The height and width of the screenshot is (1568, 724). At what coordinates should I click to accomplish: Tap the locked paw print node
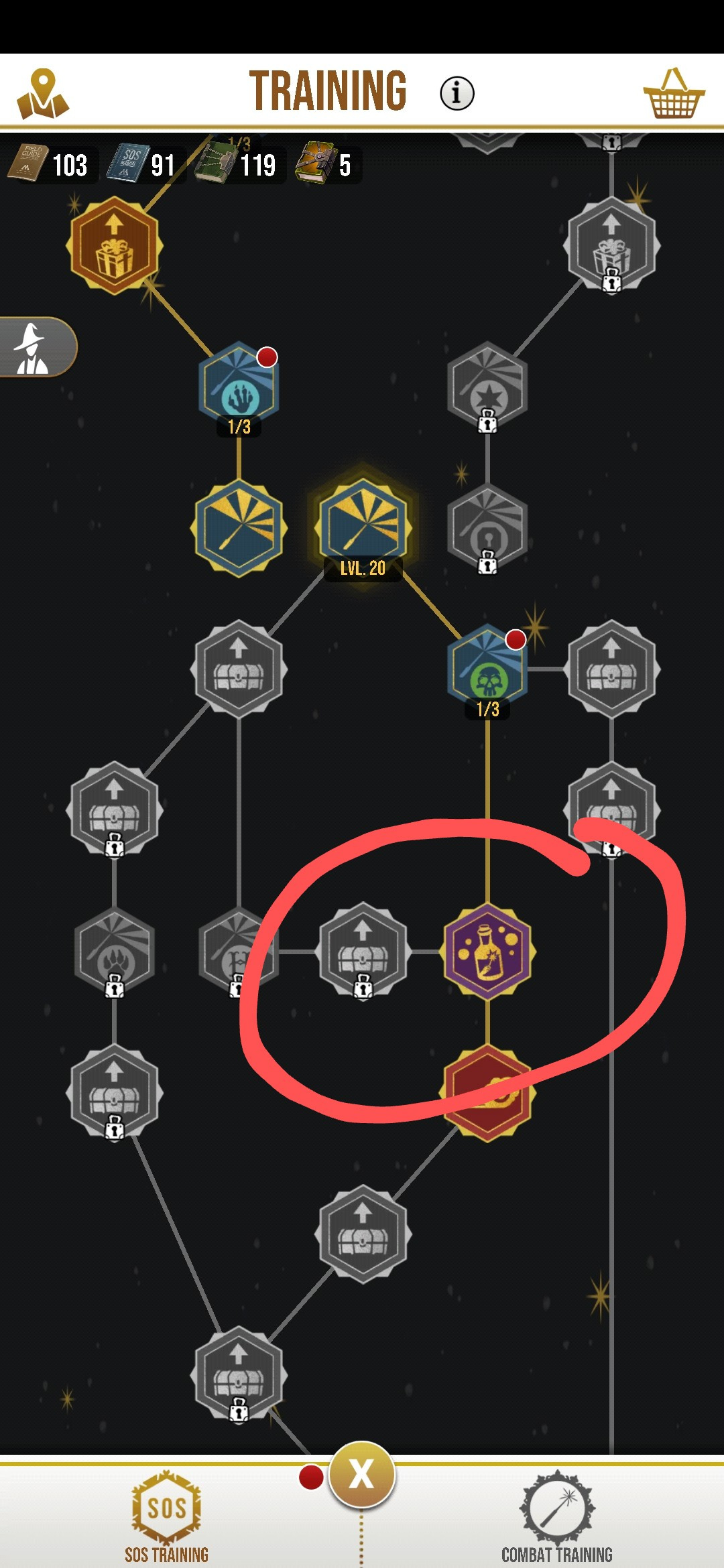coord(115,952)
